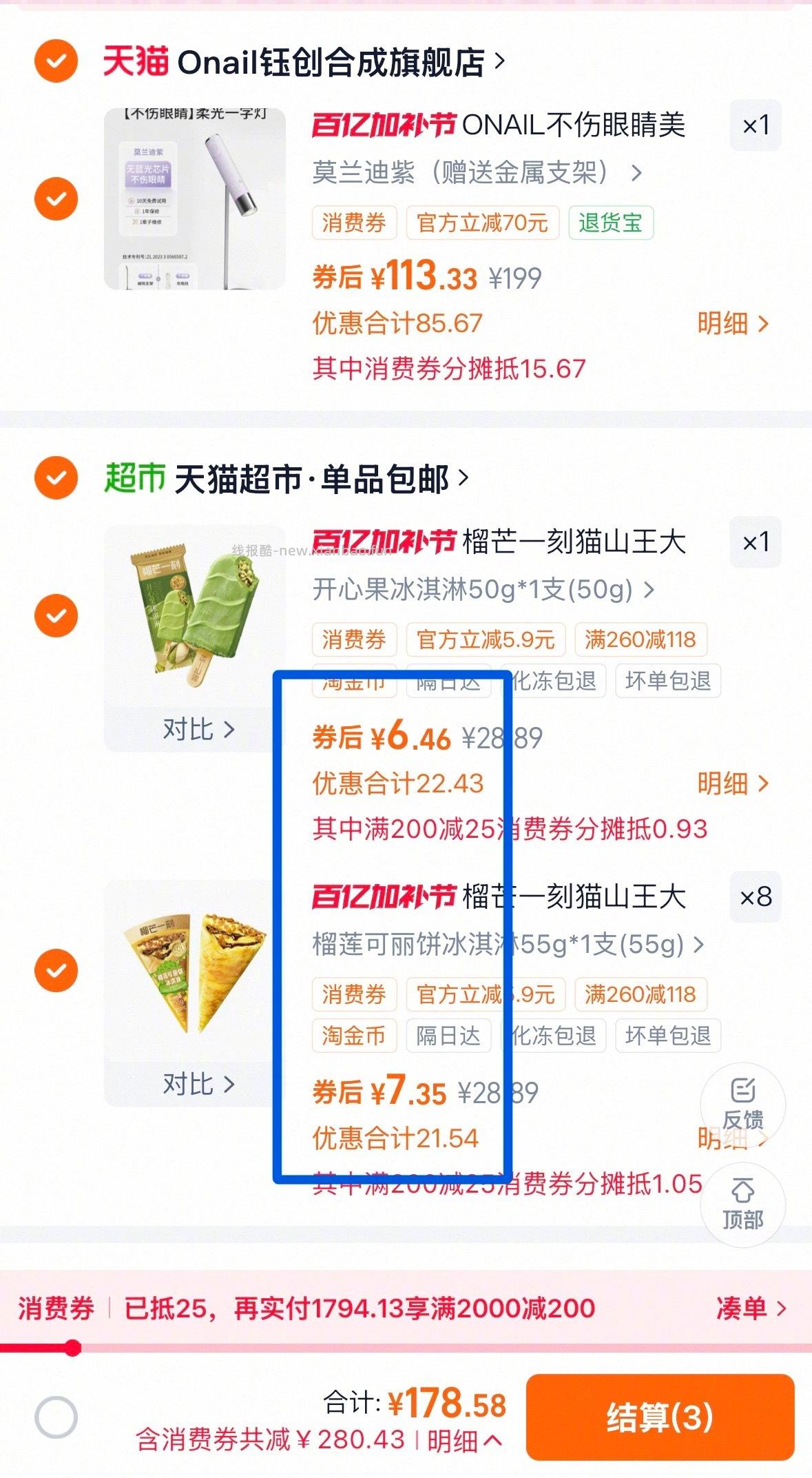Uncheck the 天猫超市 store checkbox
The height and width of the screenshot is (1478, 812).
(56, 478)
